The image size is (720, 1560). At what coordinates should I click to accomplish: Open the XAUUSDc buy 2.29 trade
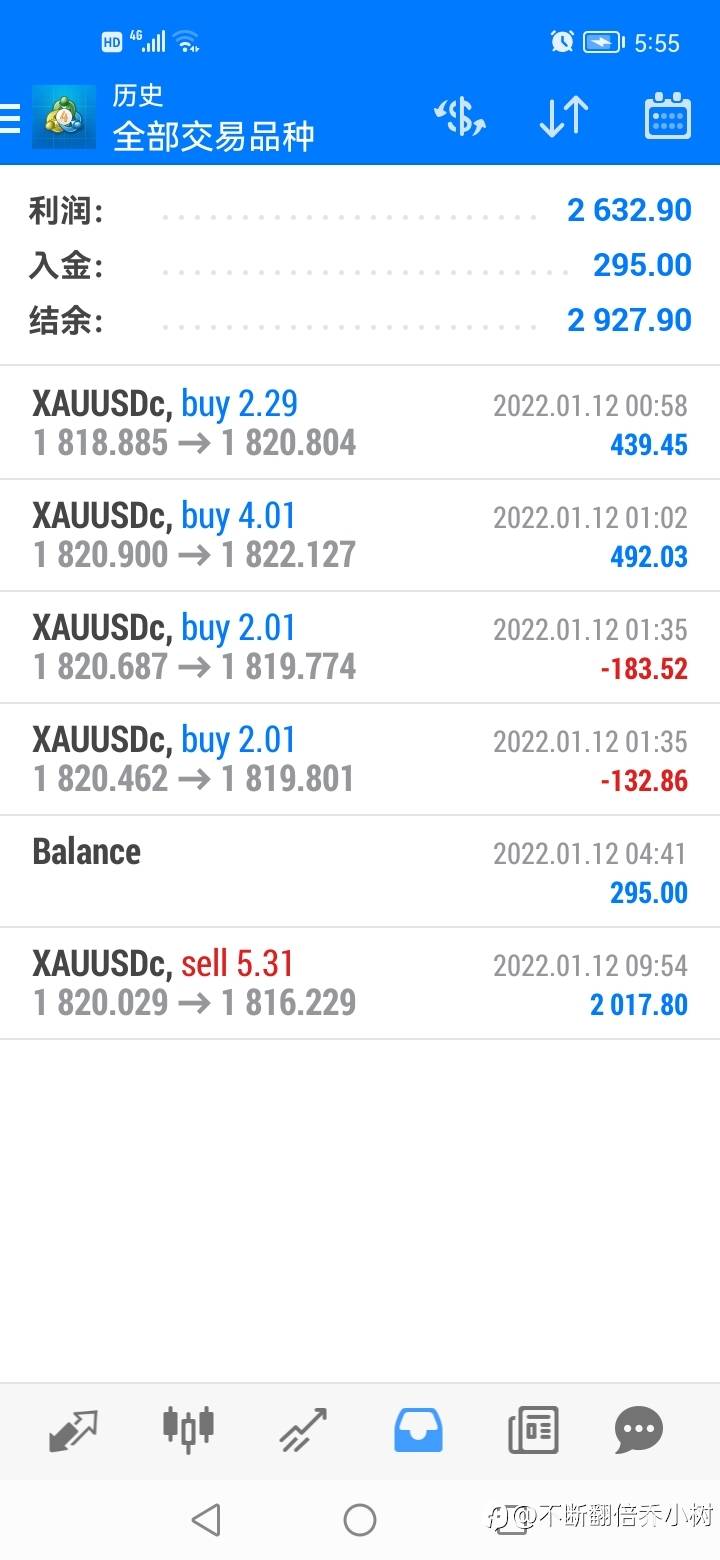tap(360, 423)
